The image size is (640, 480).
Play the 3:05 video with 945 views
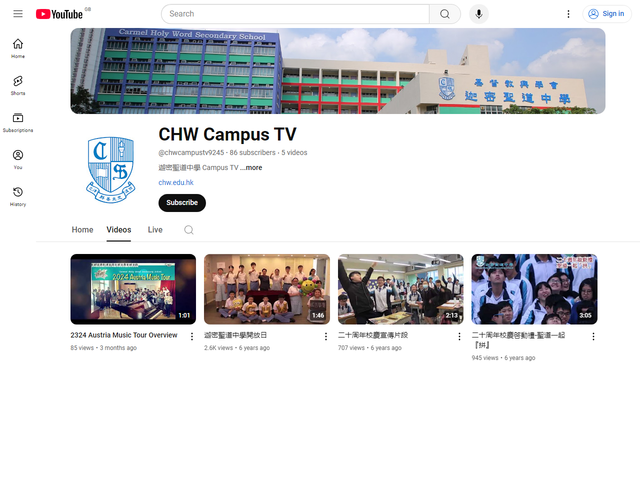(534, 289)
